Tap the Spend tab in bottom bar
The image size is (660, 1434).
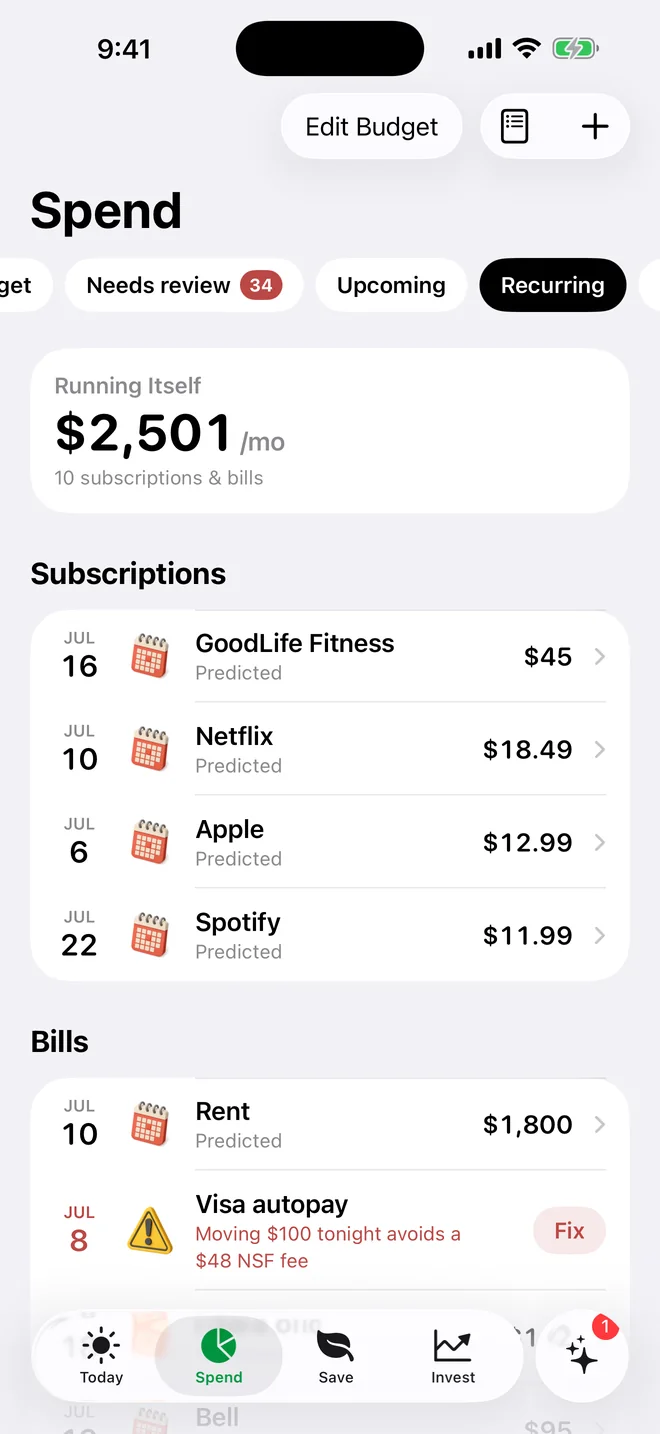tap(219, 1356)
